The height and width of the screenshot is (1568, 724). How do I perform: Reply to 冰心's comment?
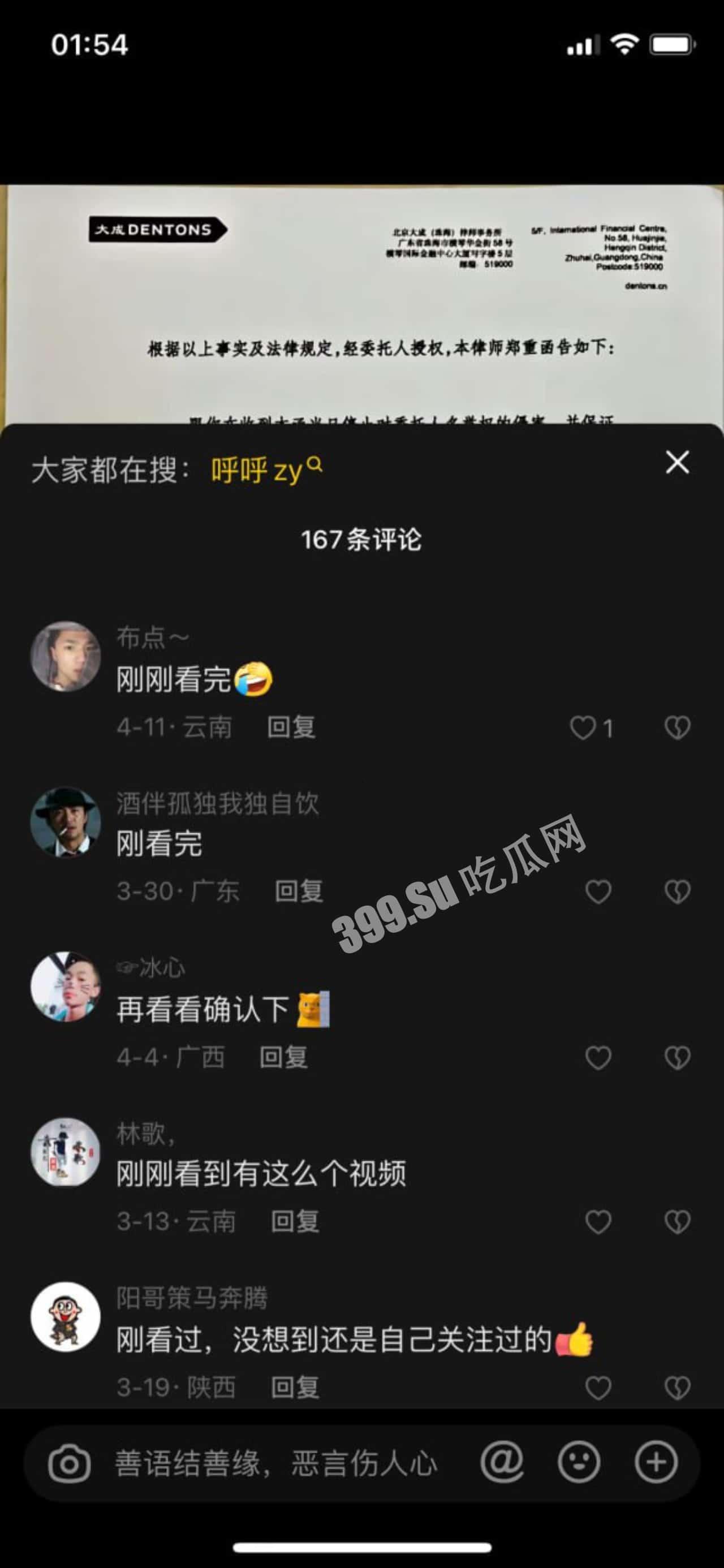click(x=283, y=1057)
